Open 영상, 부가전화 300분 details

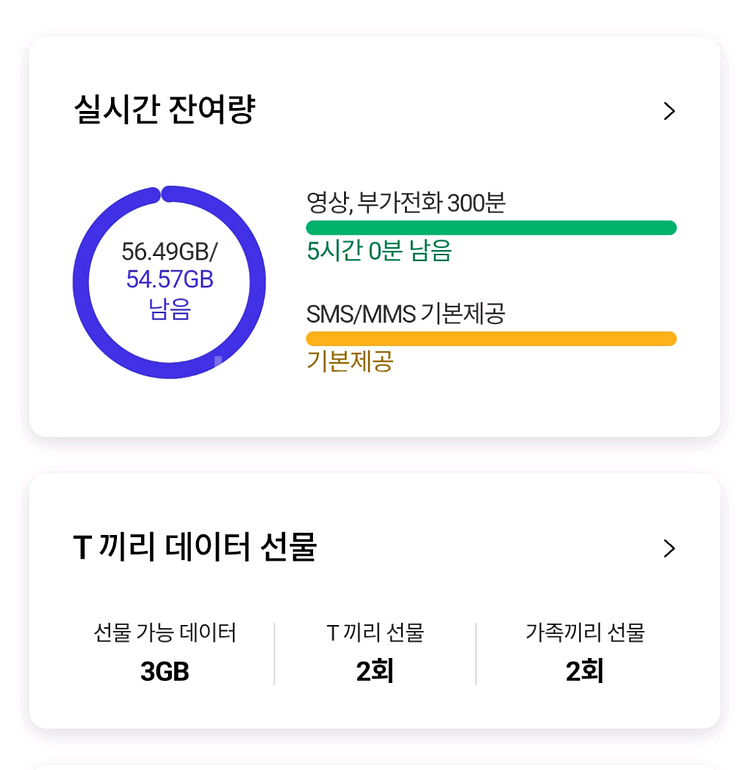click(x=405, y=202)
